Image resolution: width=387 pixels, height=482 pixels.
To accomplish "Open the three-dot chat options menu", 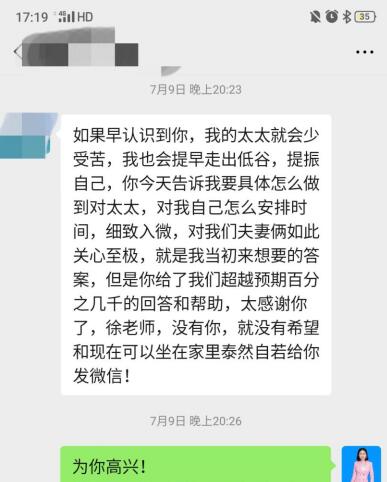I will (364, 52).
